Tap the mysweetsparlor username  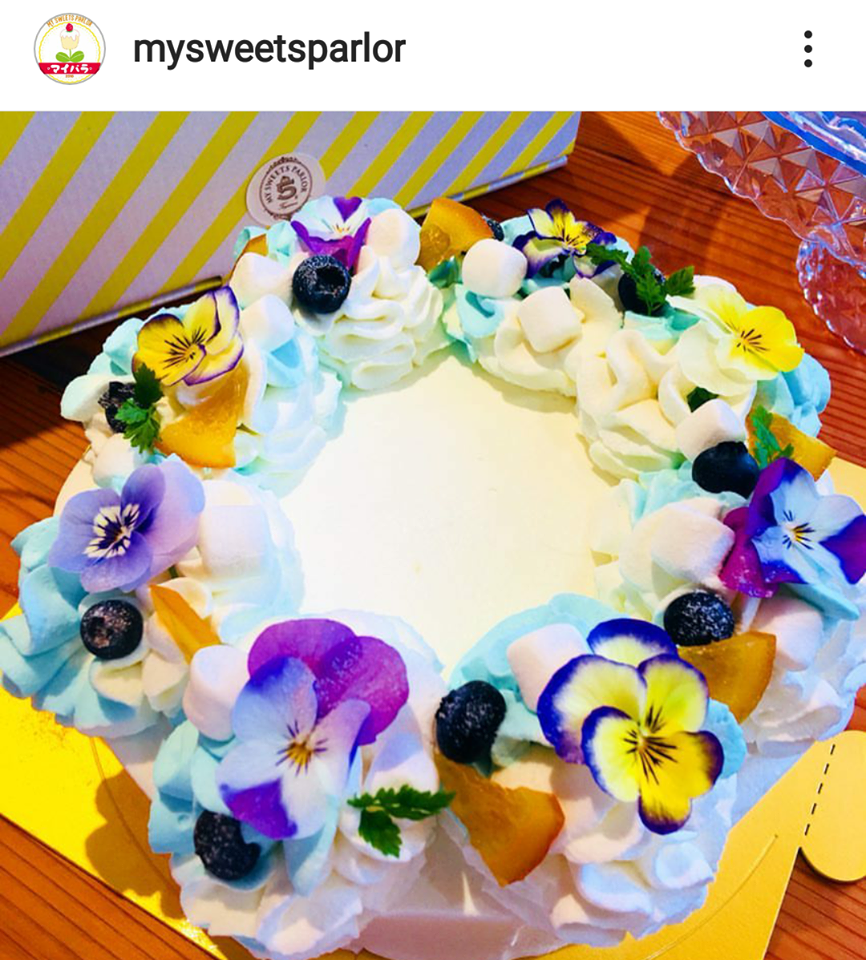click(x=269, y=49)
